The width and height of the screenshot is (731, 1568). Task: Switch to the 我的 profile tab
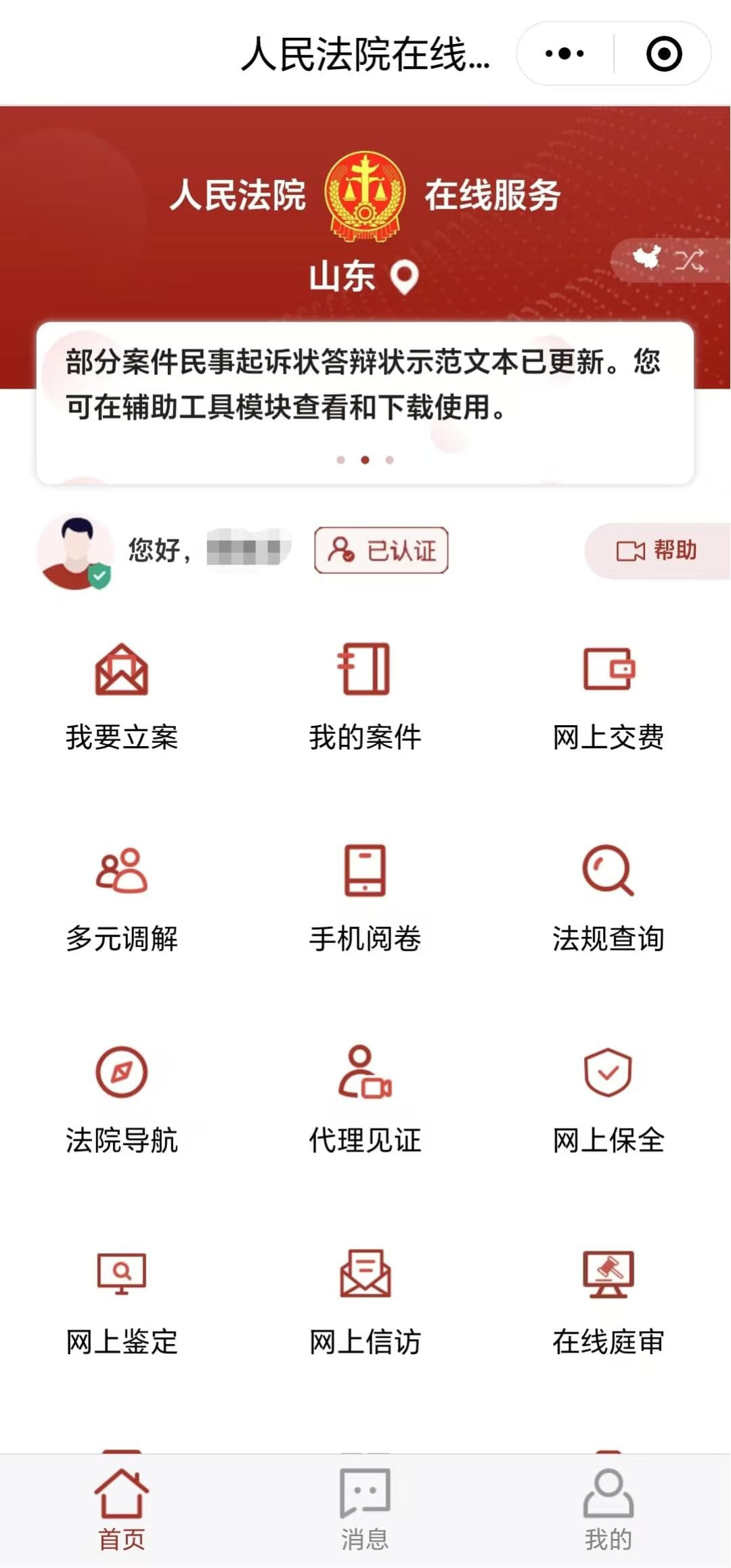(608, 1510)
